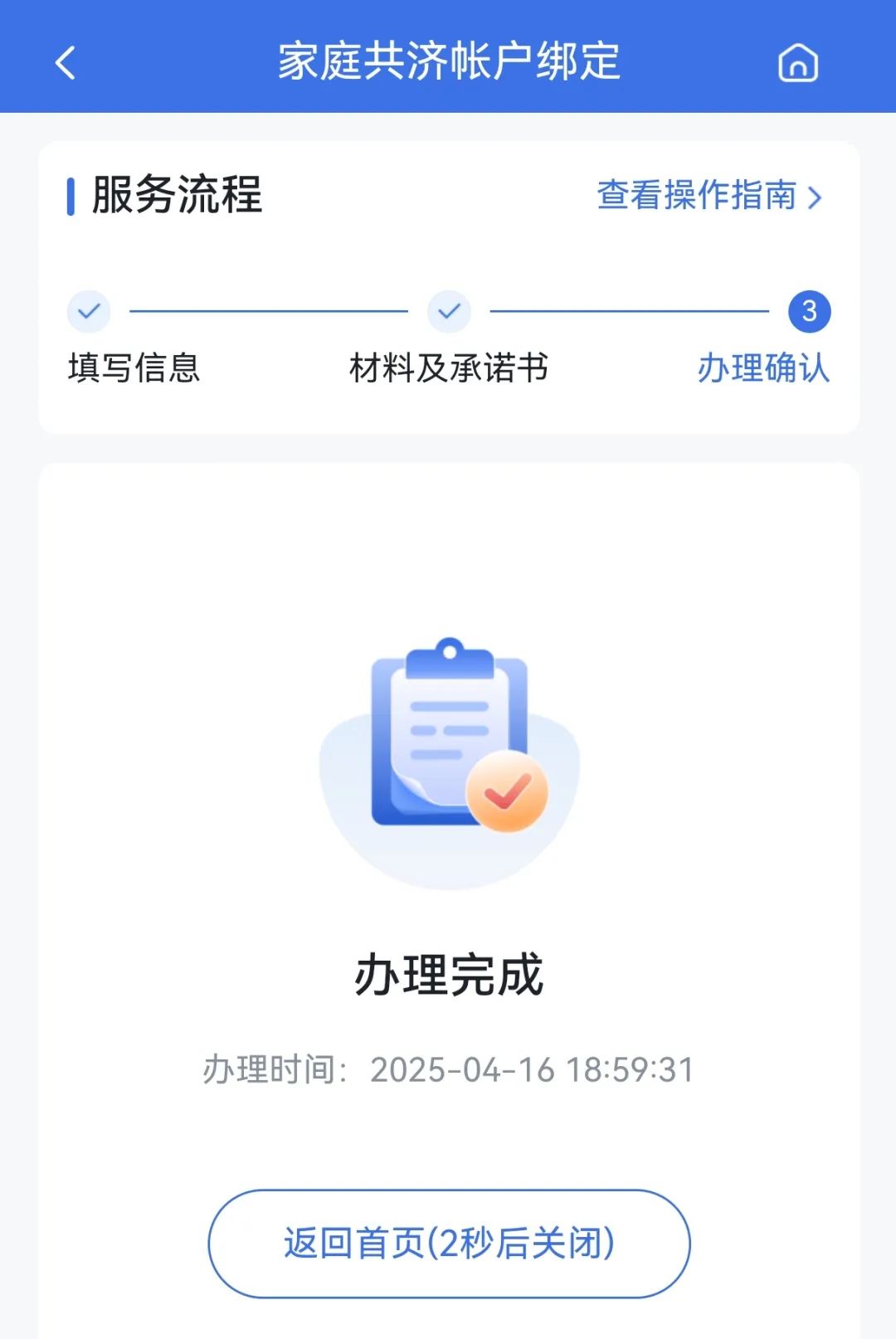896x1339 pixels.
Task: Open 查看操作指南 link
Action: 709,196
